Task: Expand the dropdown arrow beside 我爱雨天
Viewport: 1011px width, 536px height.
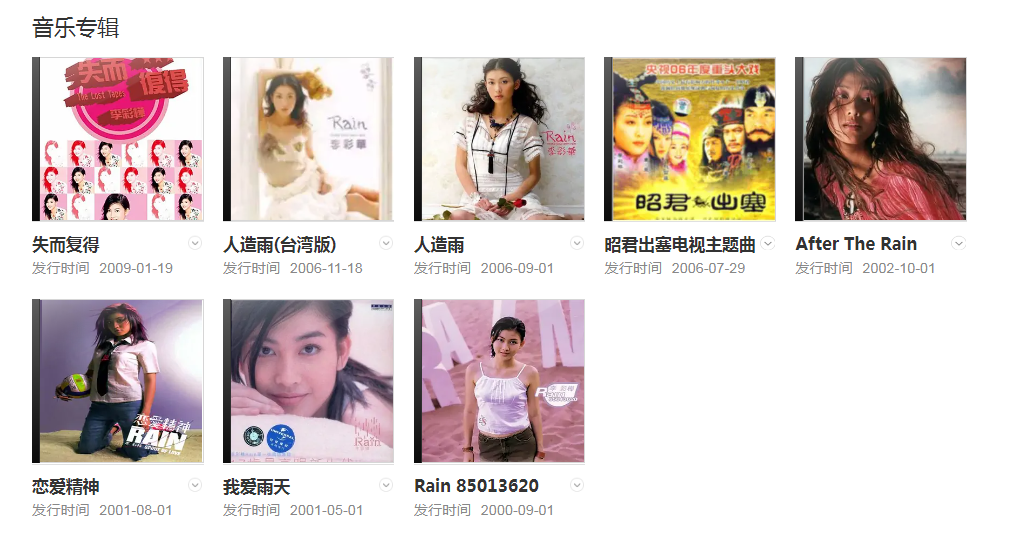Action: [x=386, y=485]
